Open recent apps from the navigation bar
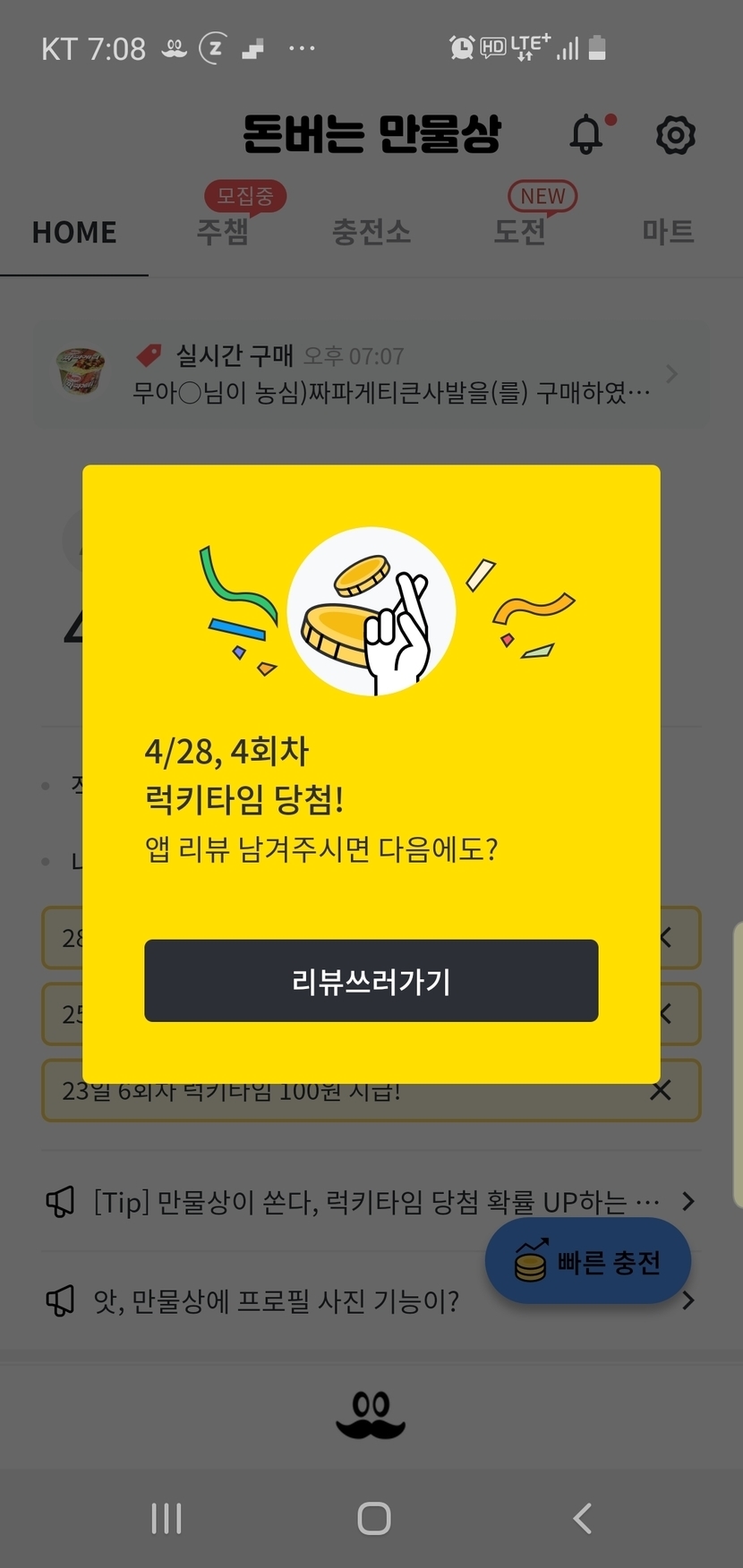This screenshot has height=1568, width=743. coord(167,1519)
